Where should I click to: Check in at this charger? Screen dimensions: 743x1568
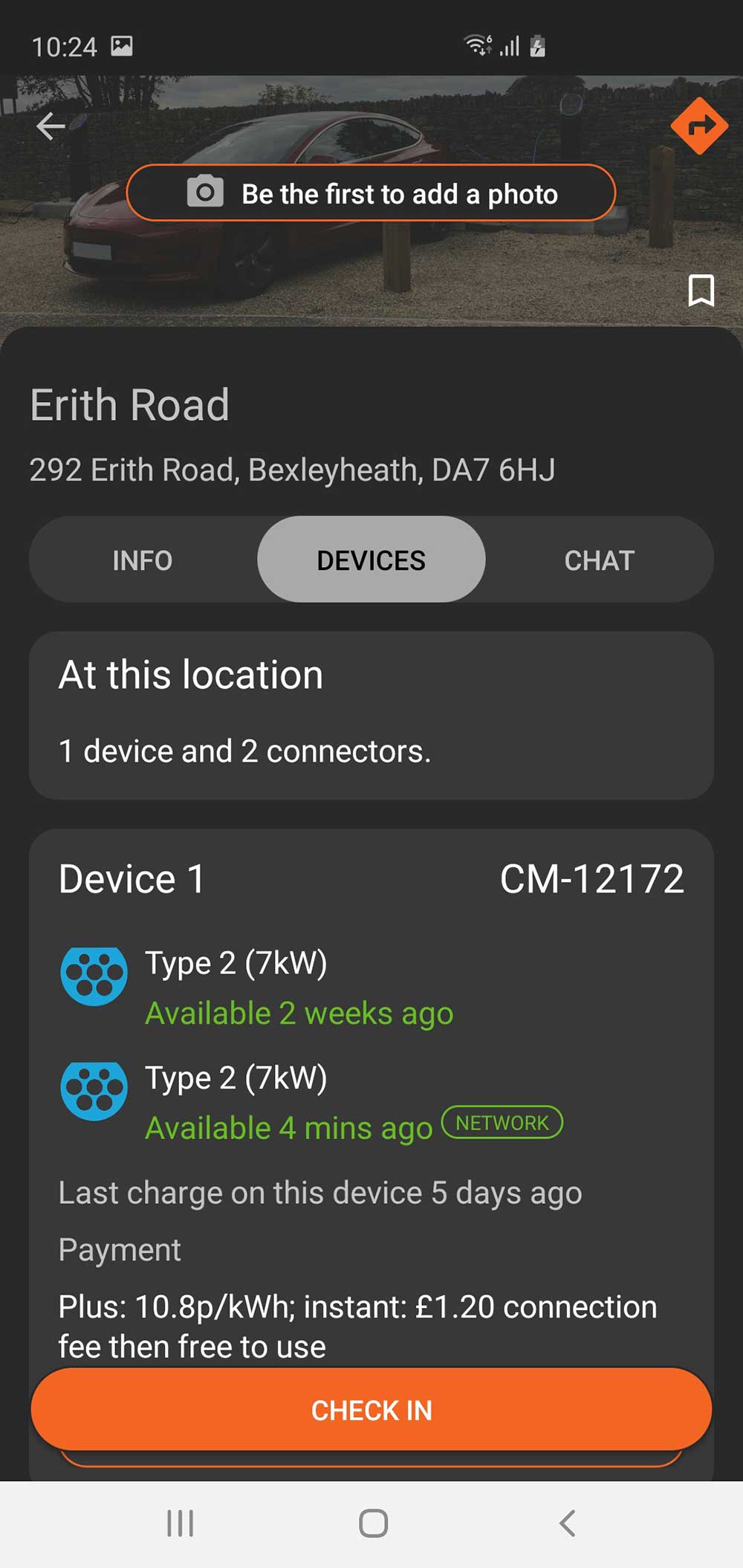click(x=371, y=1410)
